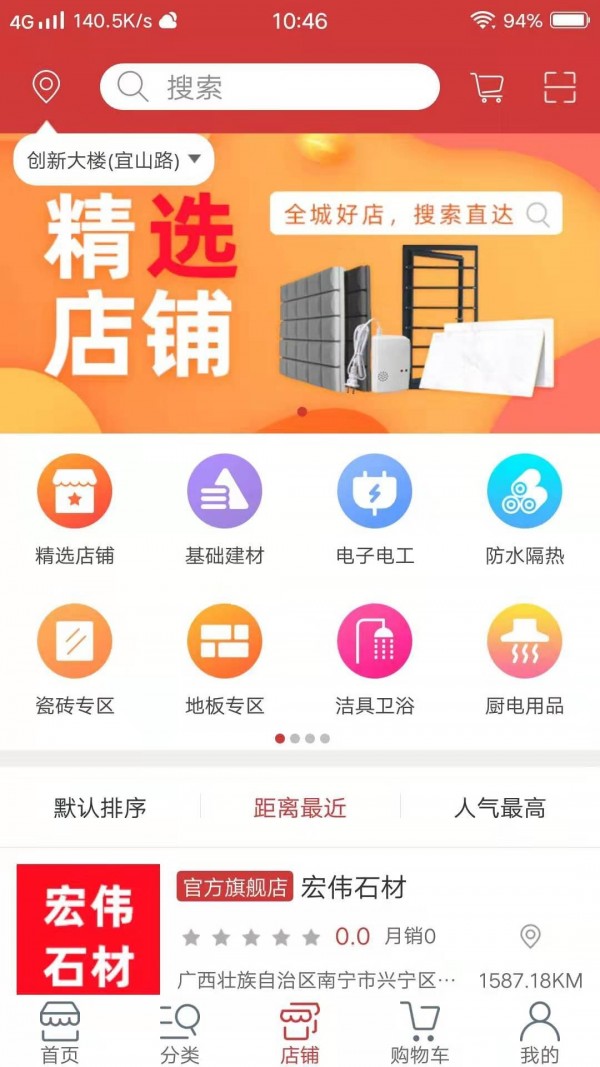The image size is (600, 1067).
Task: Tap the location pin icon
Action: tap(46, 87)
